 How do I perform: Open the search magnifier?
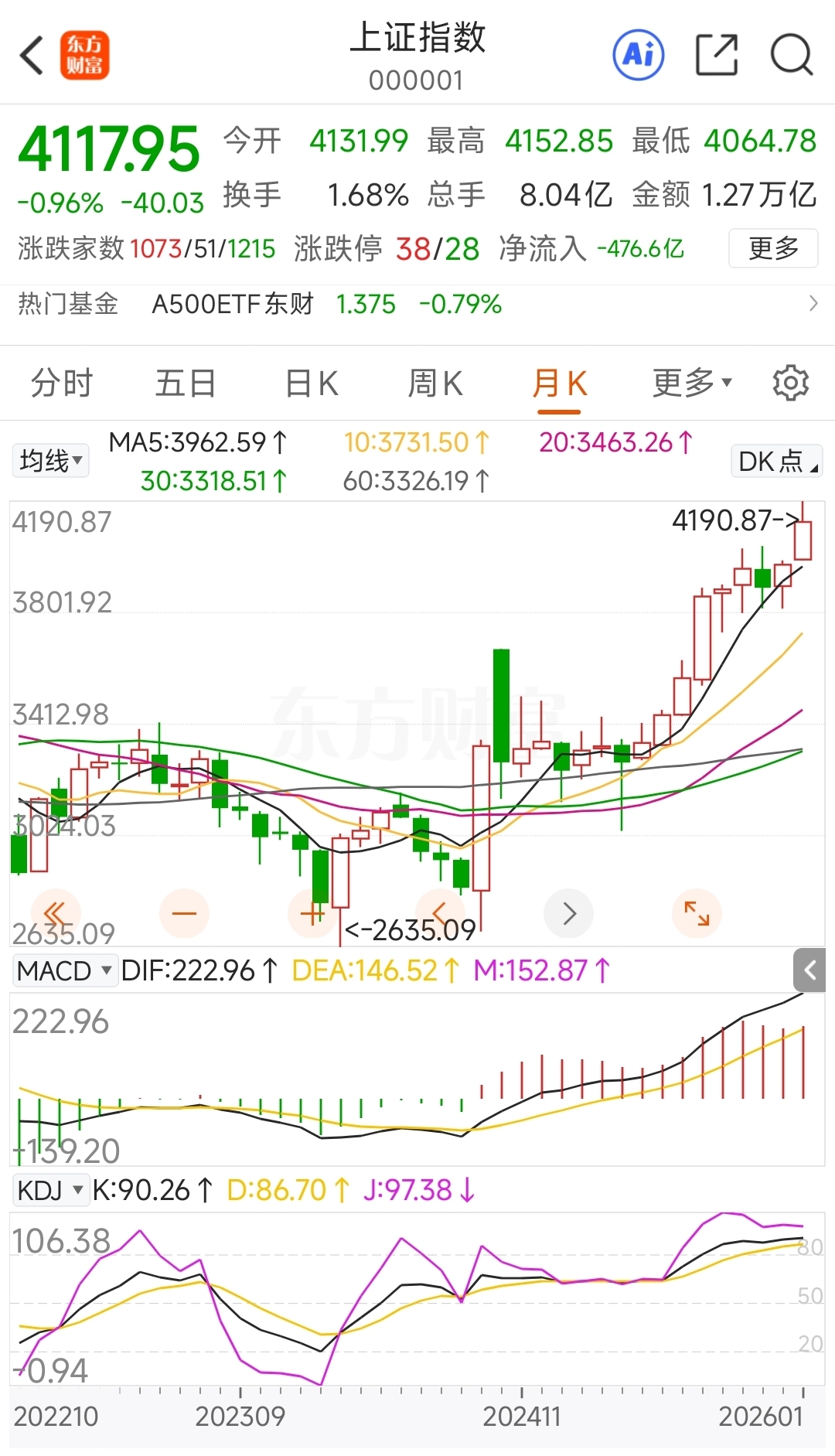point(792,55)
